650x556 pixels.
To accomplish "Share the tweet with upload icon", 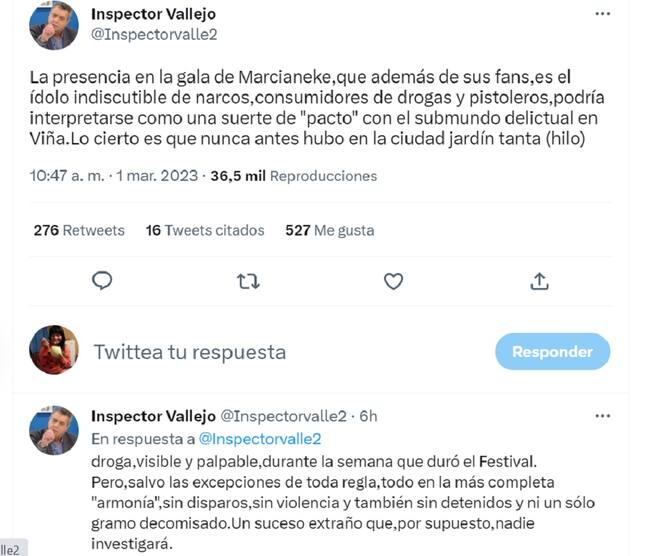I will [x=539, y=281].
